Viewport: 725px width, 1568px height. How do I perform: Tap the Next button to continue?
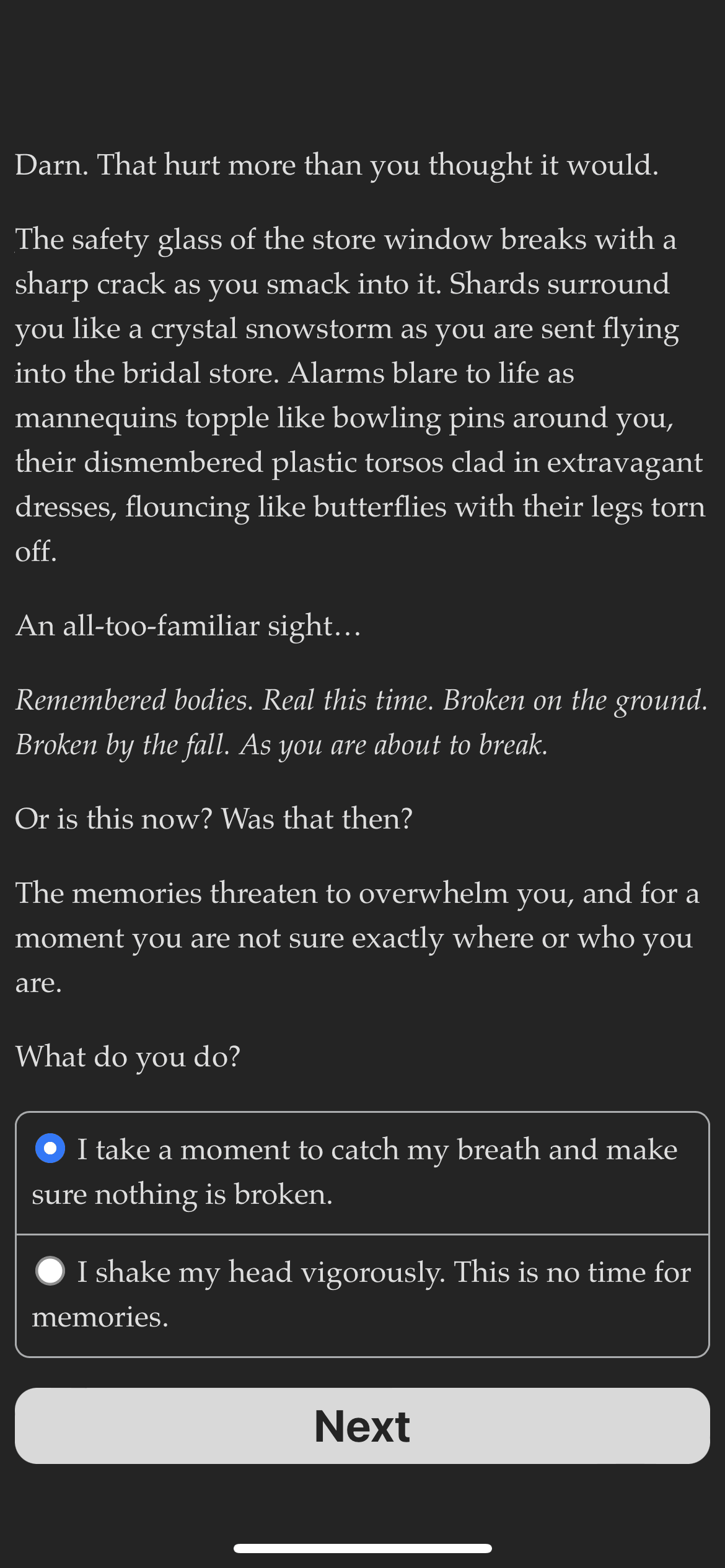362,1426
